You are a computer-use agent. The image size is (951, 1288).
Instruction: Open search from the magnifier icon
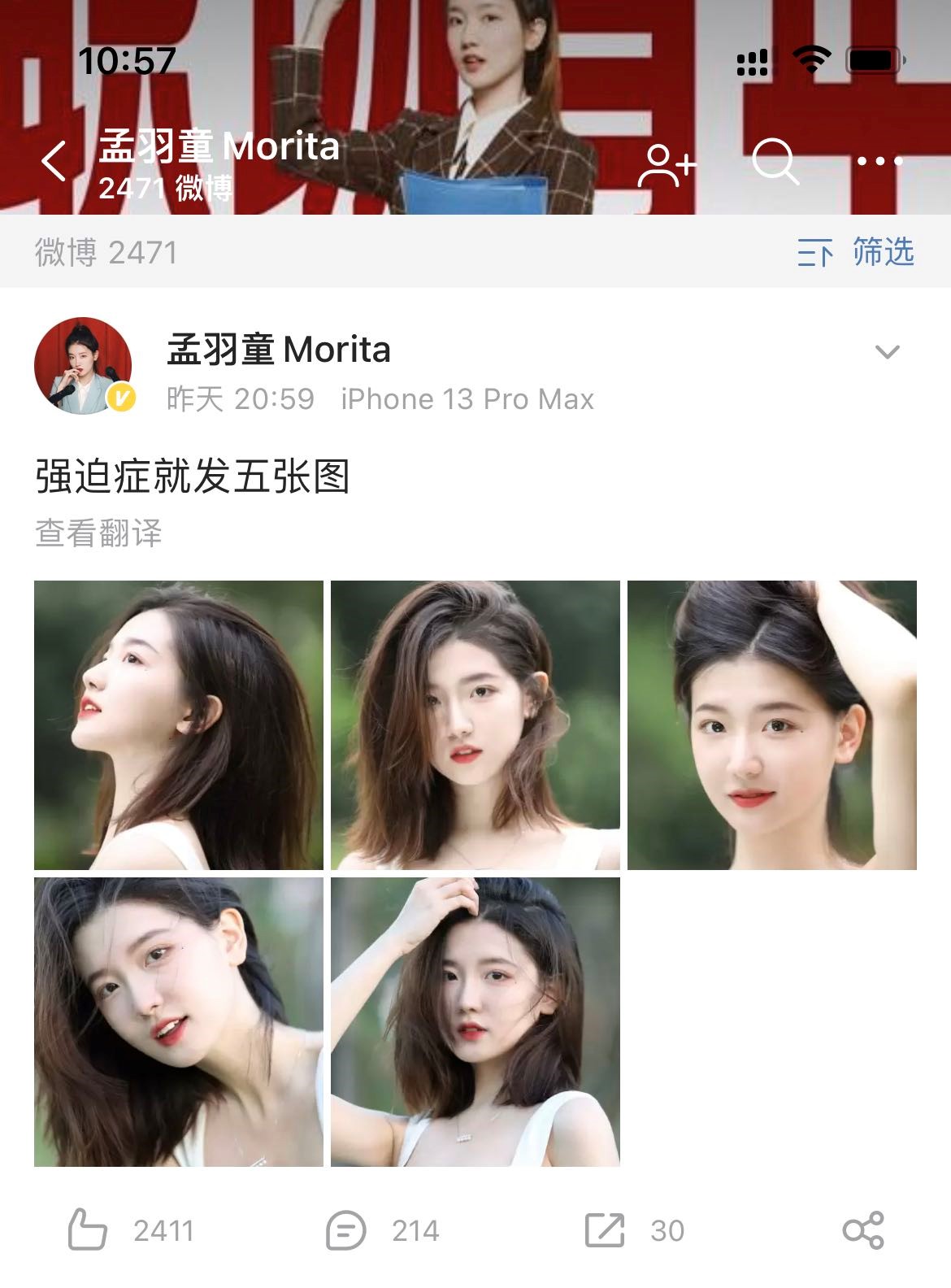775,161
